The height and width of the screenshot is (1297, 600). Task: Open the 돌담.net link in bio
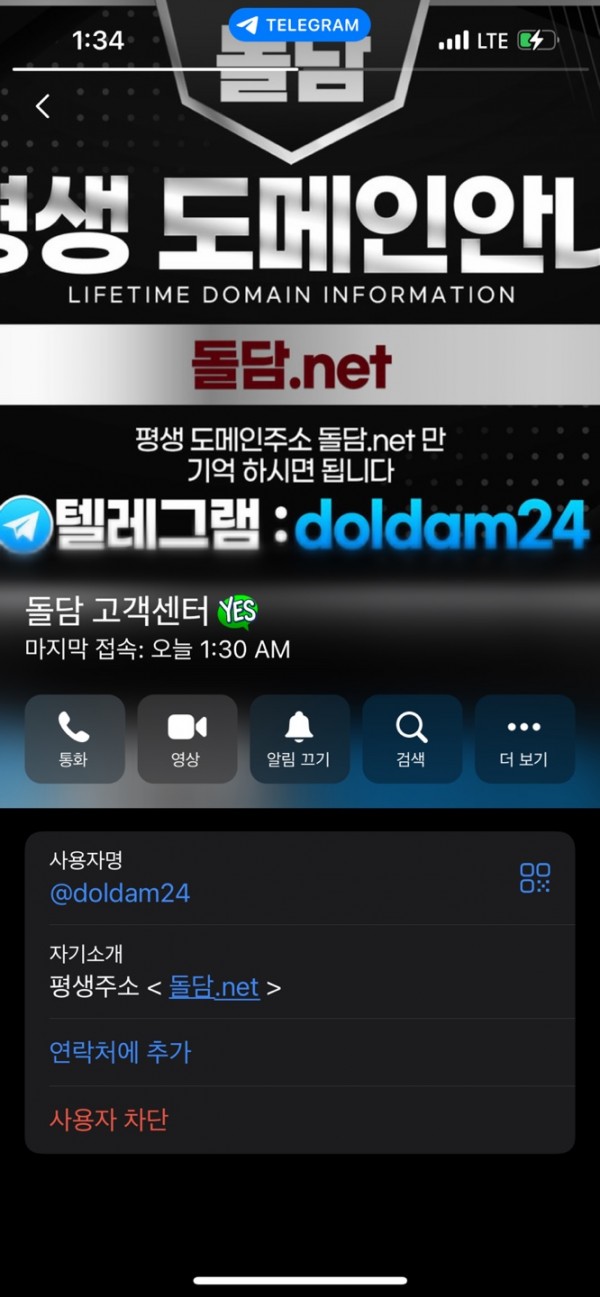214,988
